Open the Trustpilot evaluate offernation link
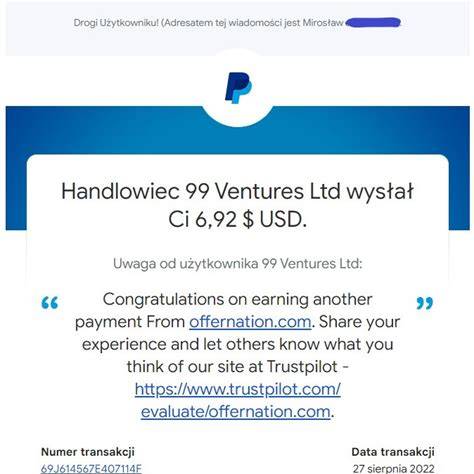This screenshot has width=474, height=474. pyautogui.click(x=237, y=400)
